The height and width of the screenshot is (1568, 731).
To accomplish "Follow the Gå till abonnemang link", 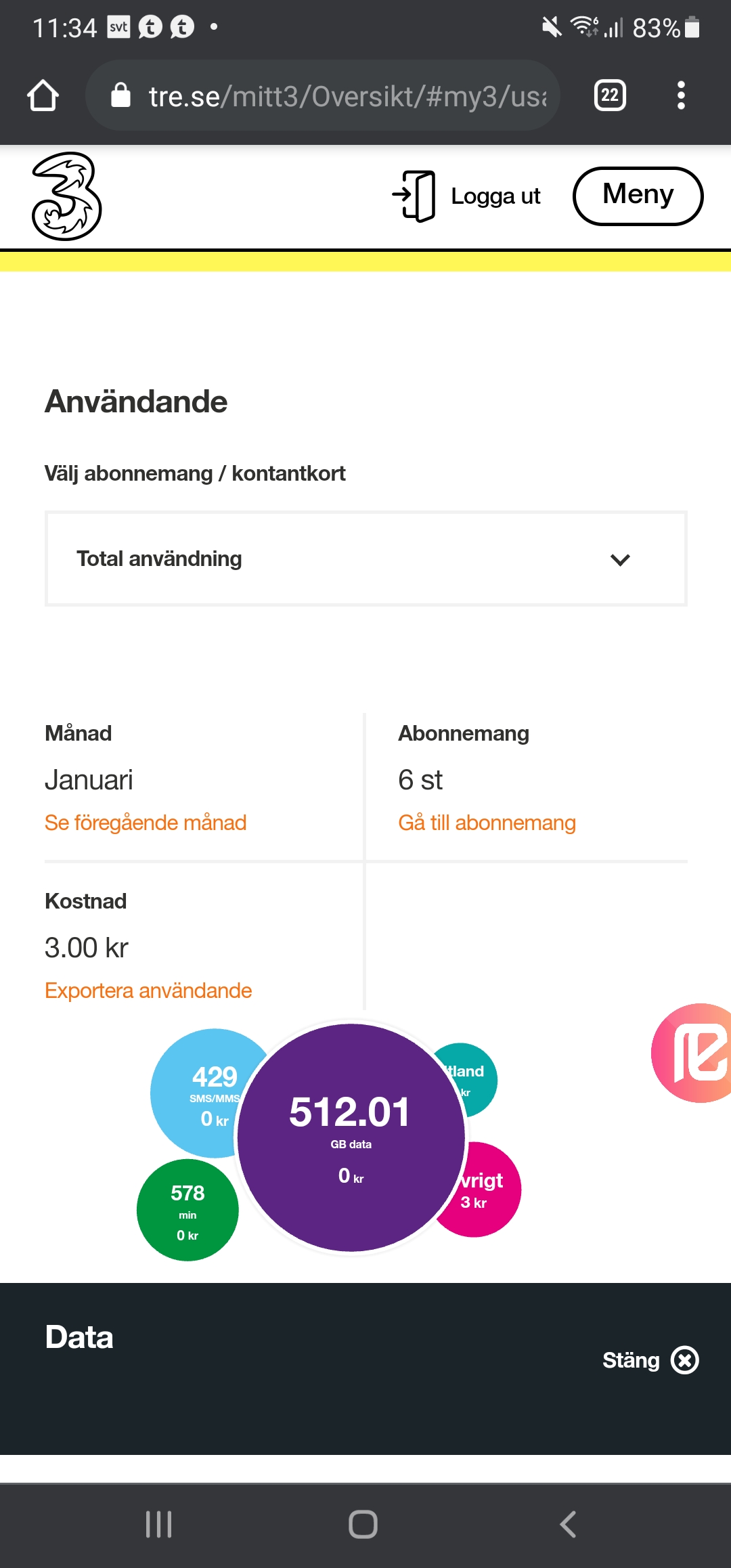I will [x=487, y=823].
